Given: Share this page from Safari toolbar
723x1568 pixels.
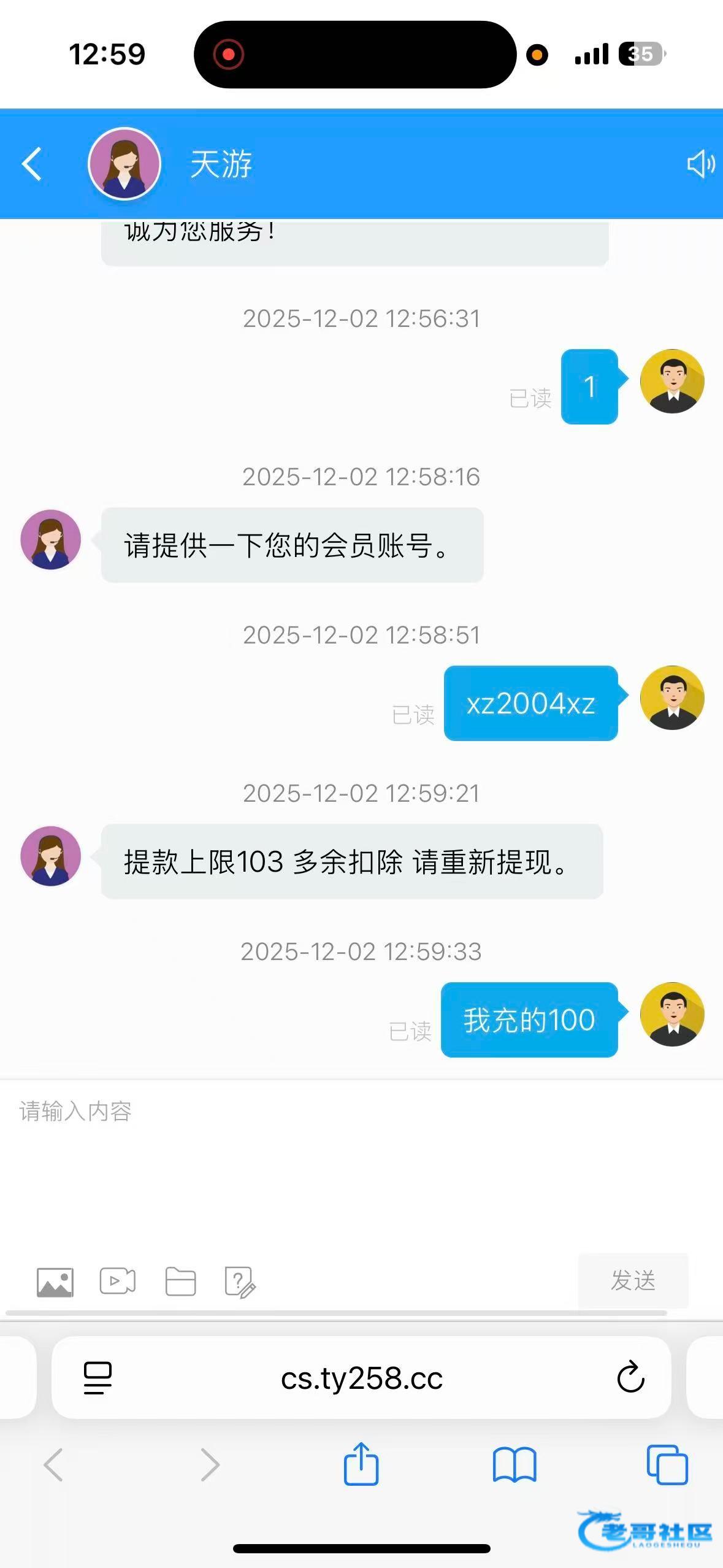Looking at the screenshot, I should [x=361, y=1465].
